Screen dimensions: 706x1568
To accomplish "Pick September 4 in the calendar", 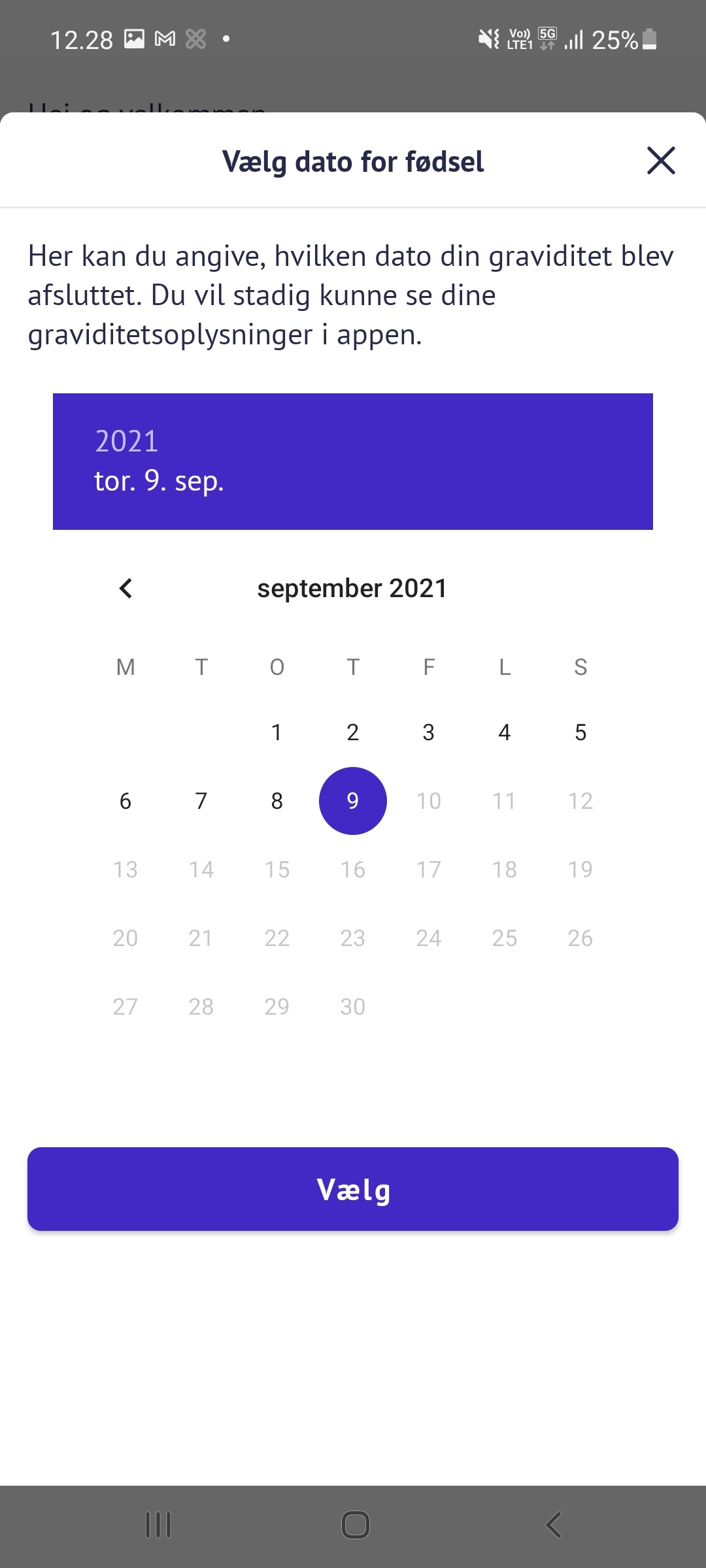I will (505, 732).
